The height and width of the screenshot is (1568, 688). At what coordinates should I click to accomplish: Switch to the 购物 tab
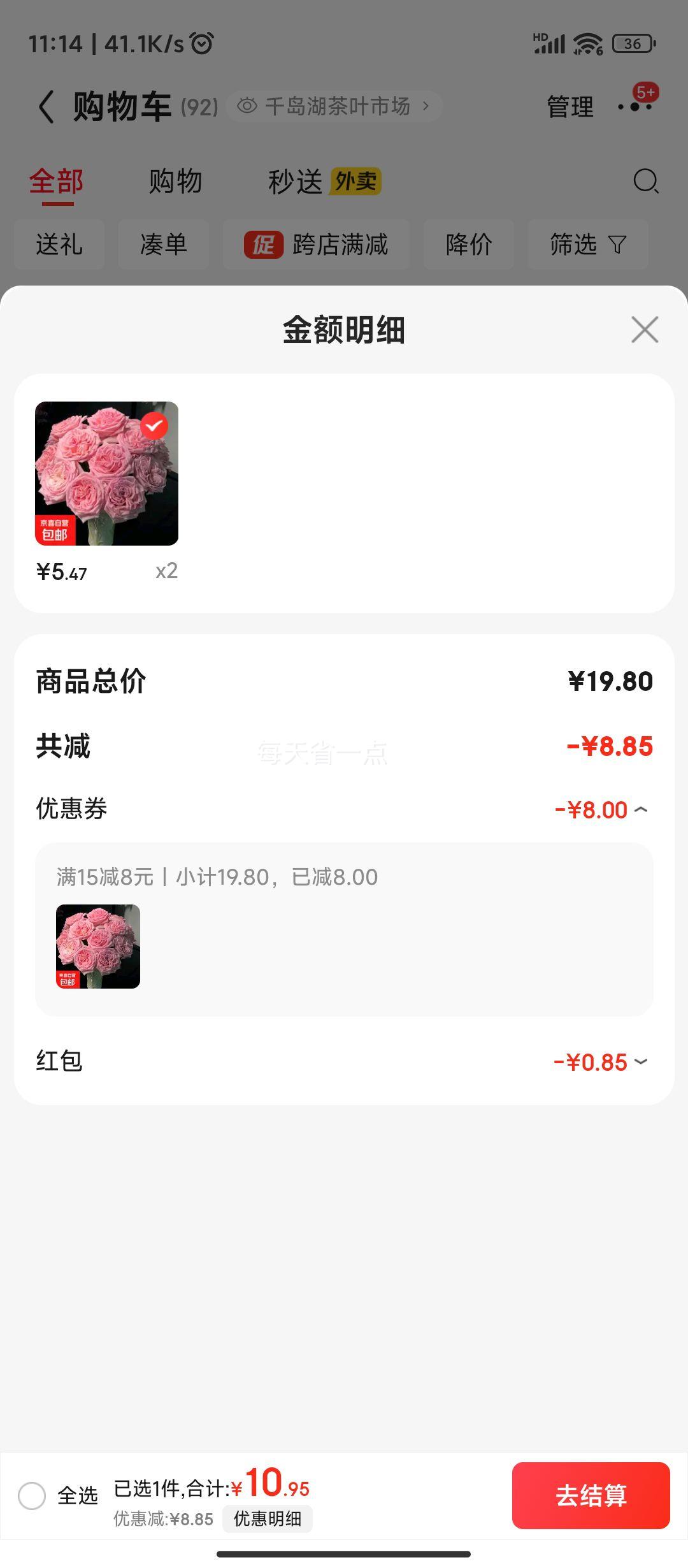176,182
